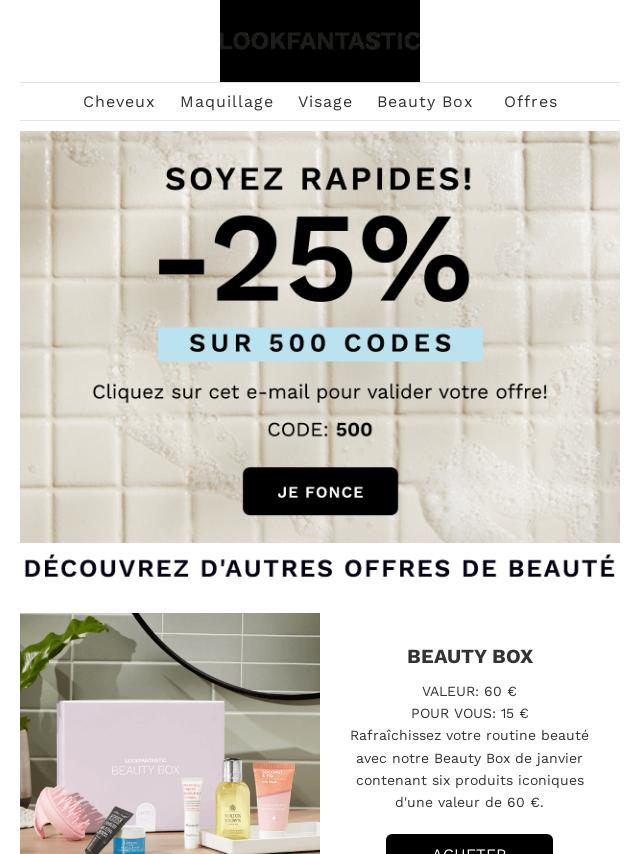The image size is (640, 854).
Task: Open the Cheveux category link
Action: 119,102
